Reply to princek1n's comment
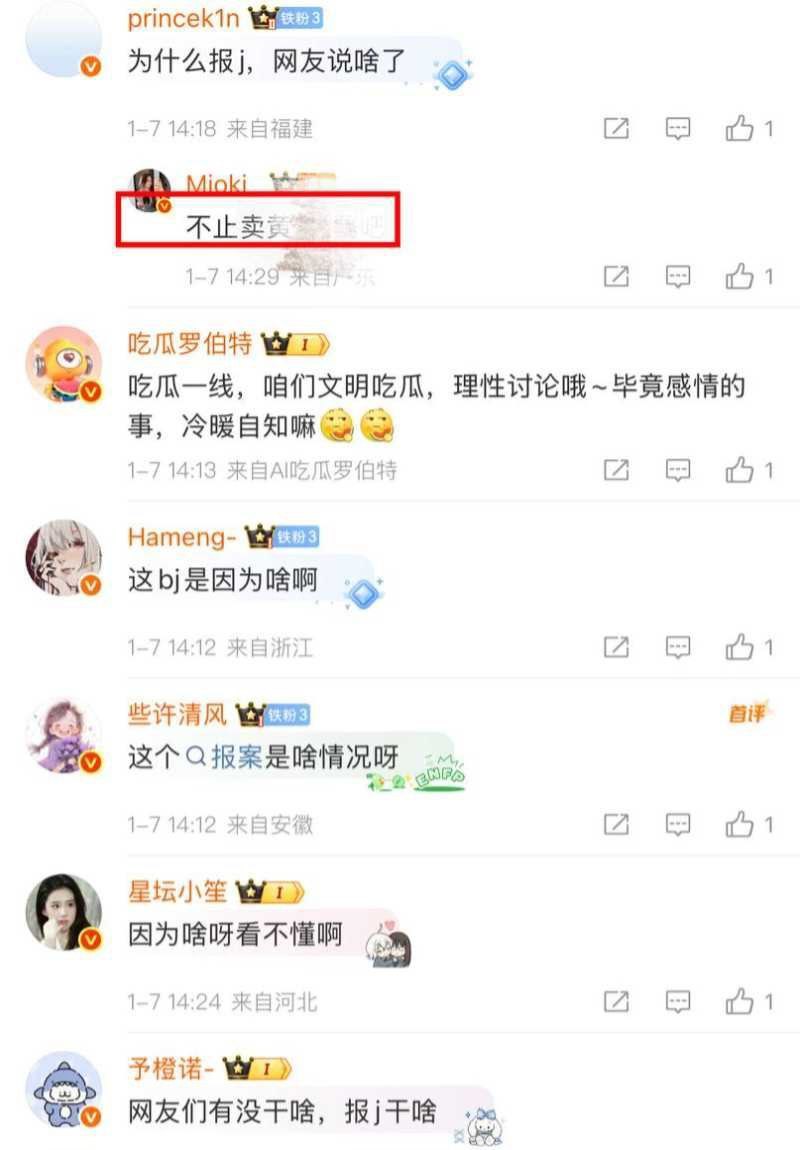 [678, 129]
